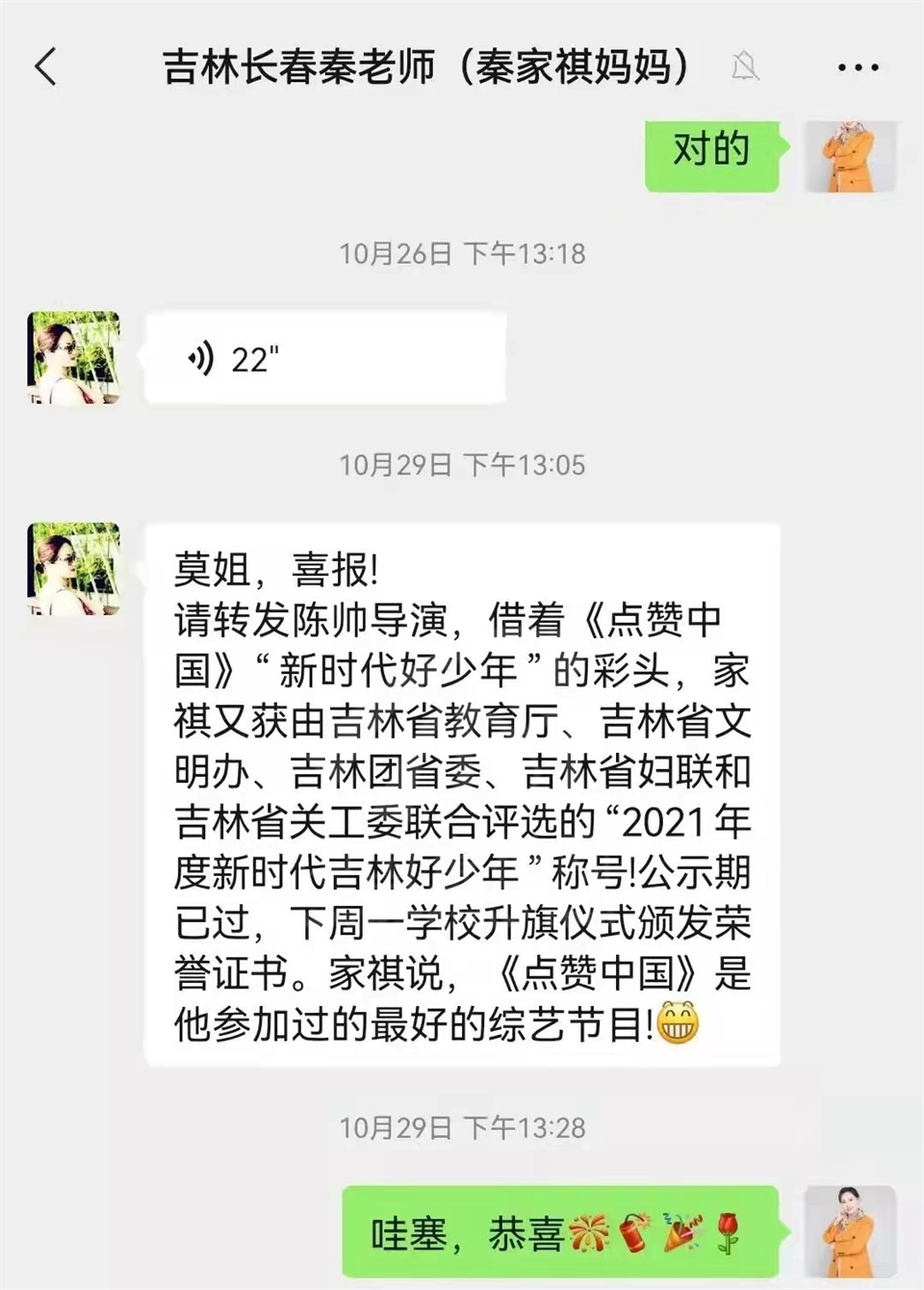Go back from the chat screen
The image size is (924, 1290).
(x=45, y=67)
